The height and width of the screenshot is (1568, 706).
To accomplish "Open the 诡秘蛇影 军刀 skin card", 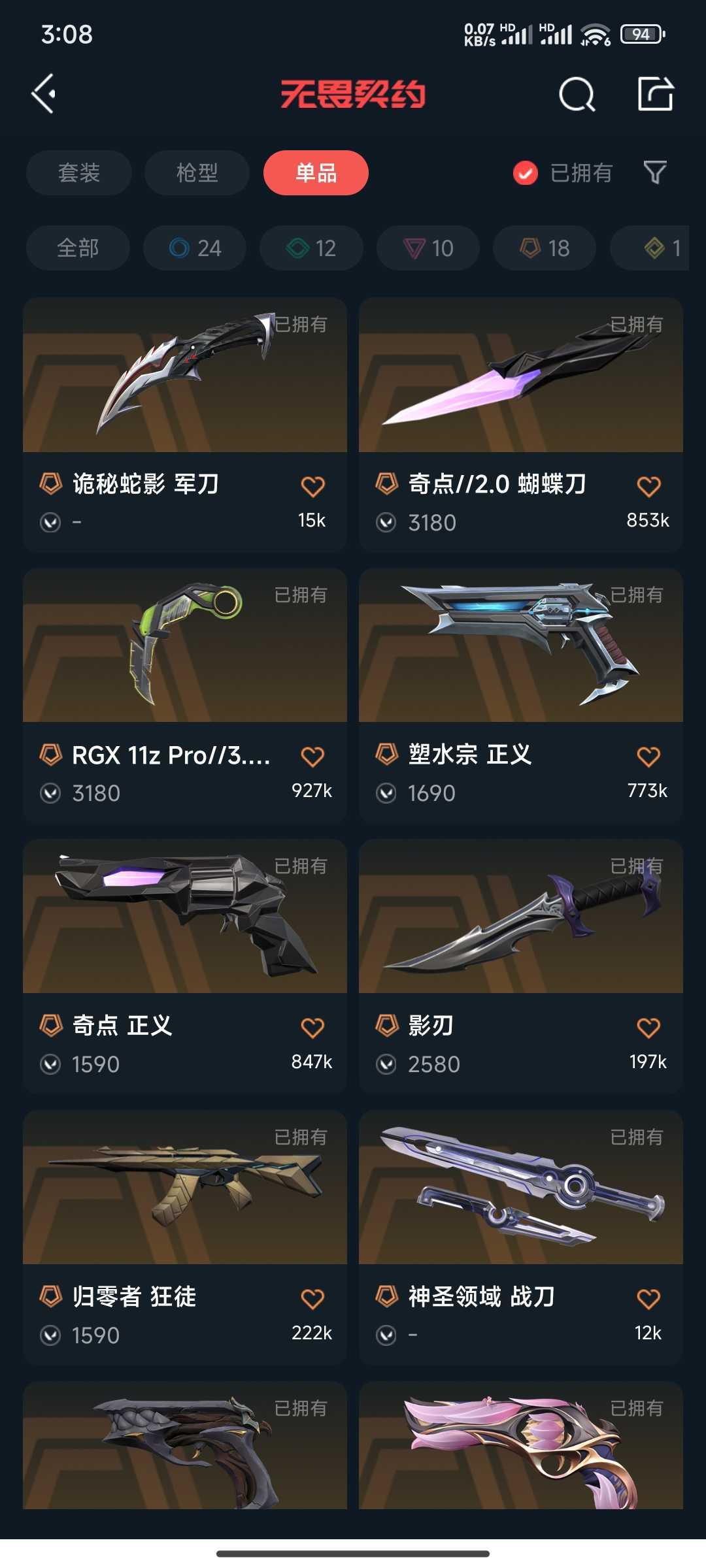I will tap(185, 425).
